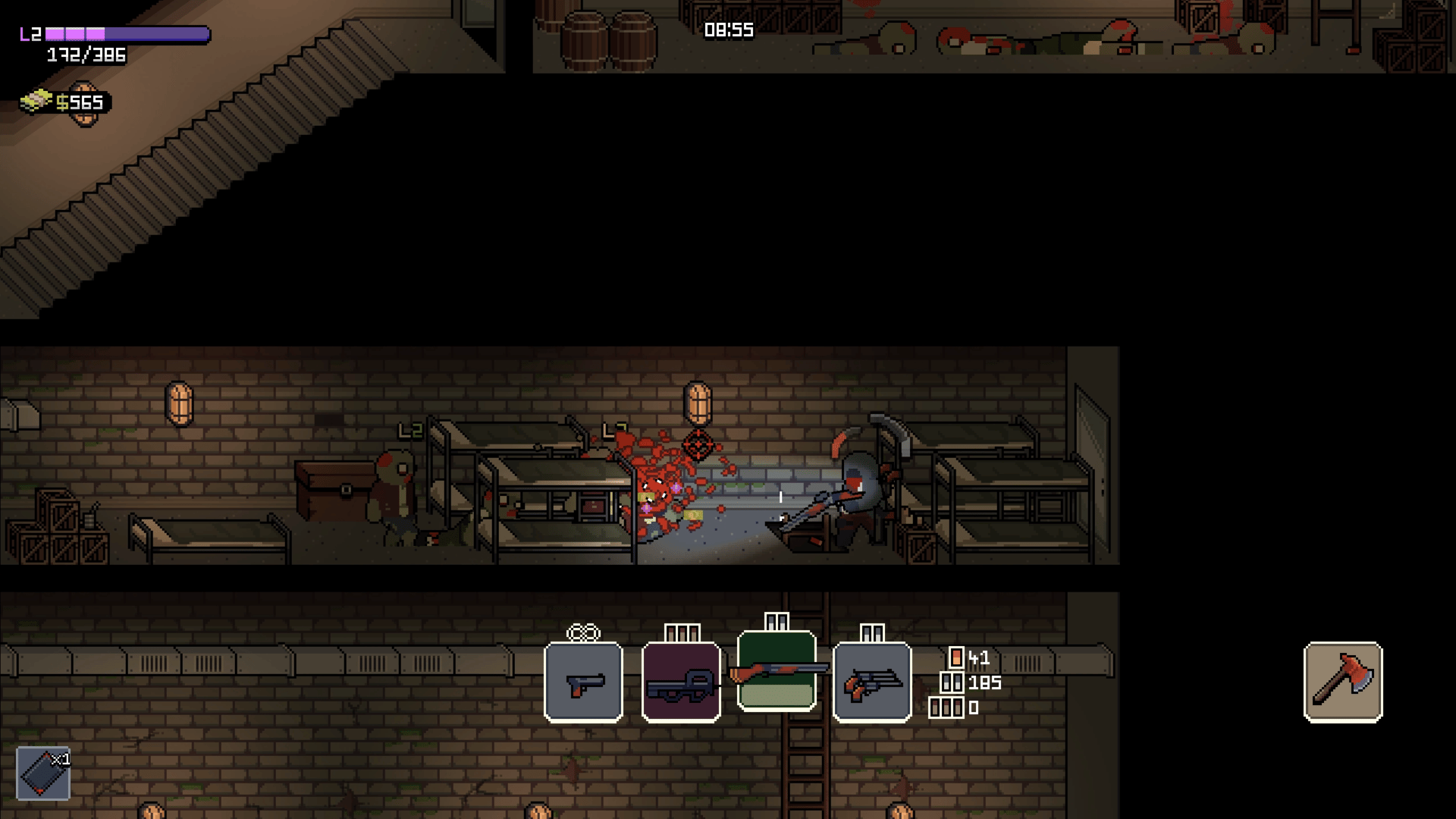This screenshot has width=1456, height=819.
Task: Select the shotgun weapon slot
Action: pyautogui.click(x=777, y=670)
